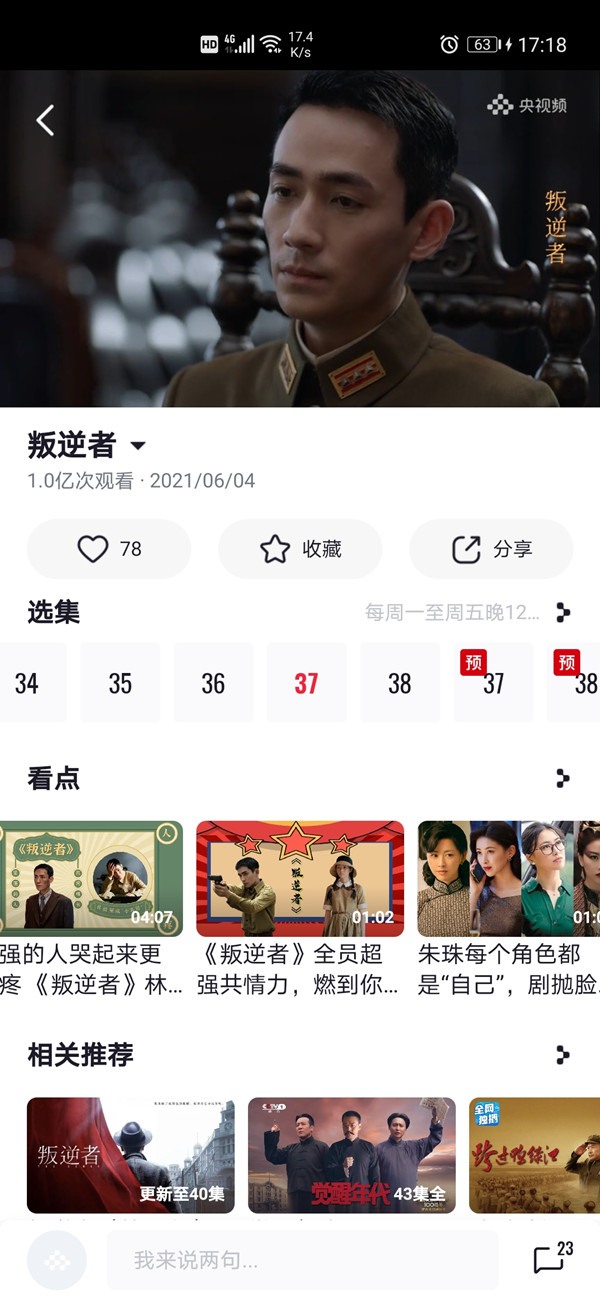Screen dimensions: 600x1300
Task: Share the show via 分享 button
Action: point(491,549)
